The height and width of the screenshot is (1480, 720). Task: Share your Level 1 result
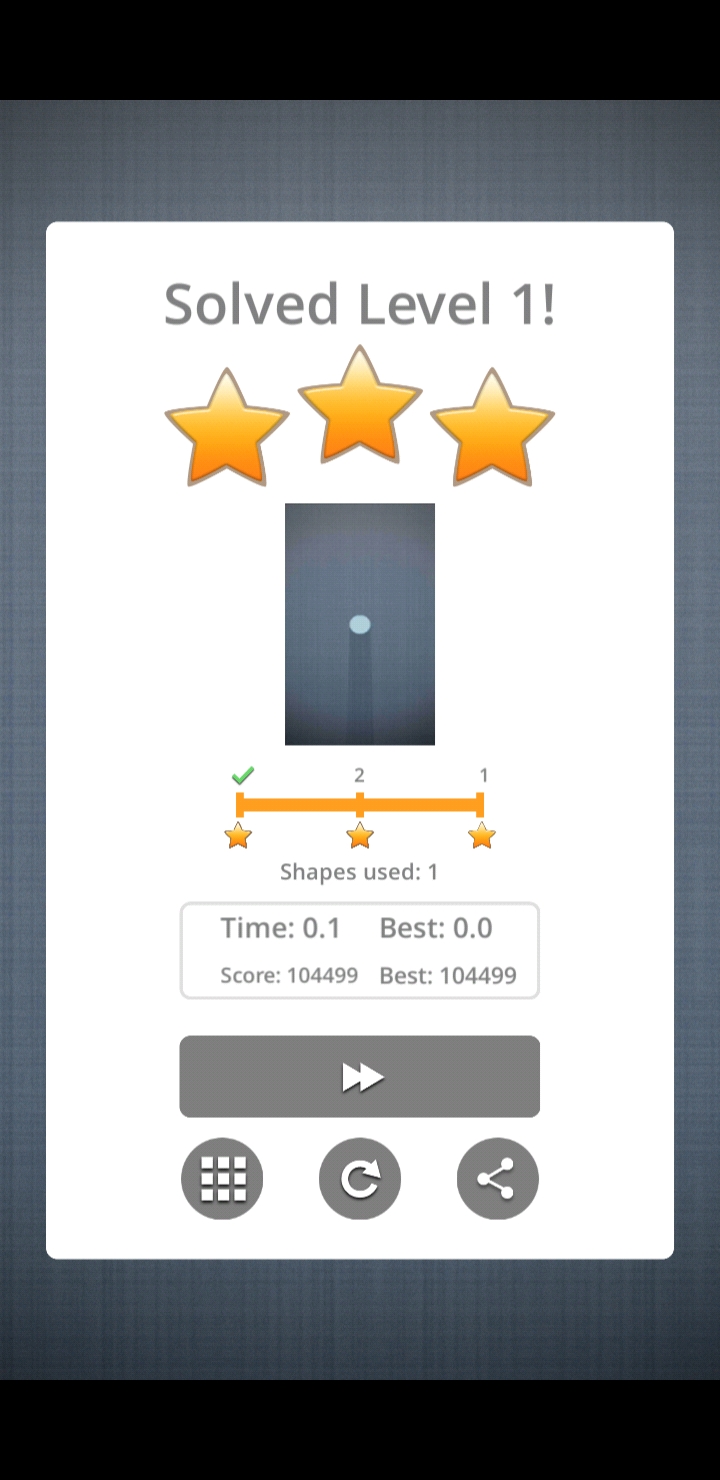coord(497,1179)
